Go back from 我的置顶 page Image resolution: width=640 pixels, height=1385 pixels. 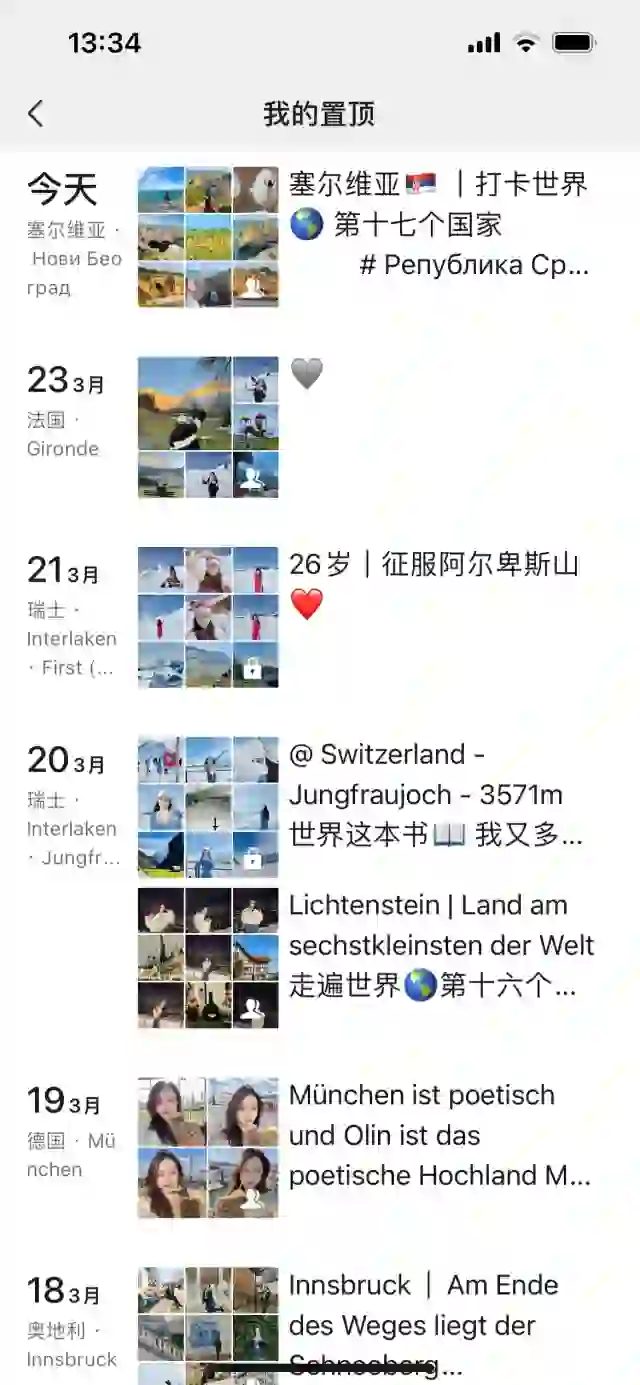click(x=36, y=113)
